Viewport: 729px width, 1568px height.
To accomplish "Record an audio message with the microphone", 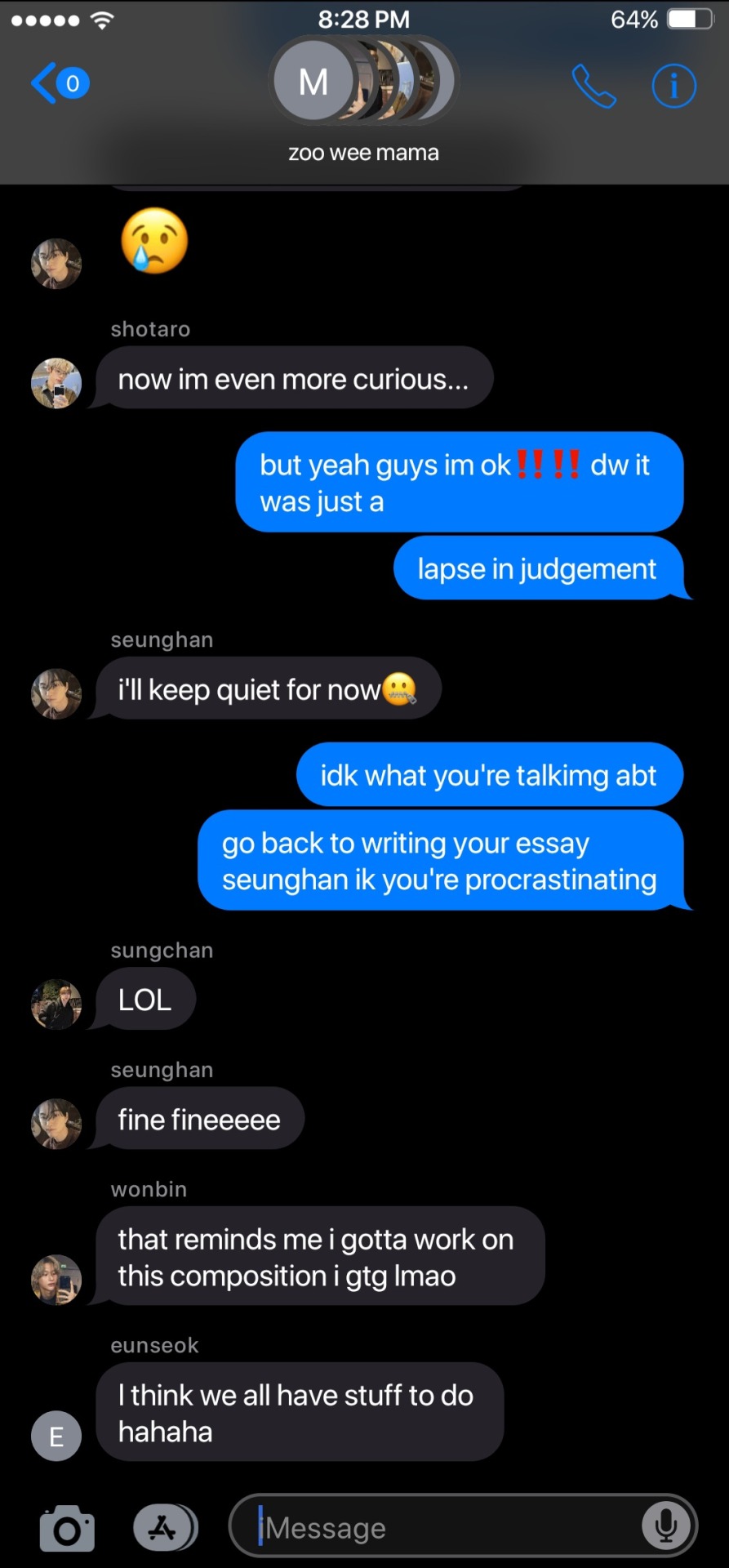I will [x=665, y=1526].
